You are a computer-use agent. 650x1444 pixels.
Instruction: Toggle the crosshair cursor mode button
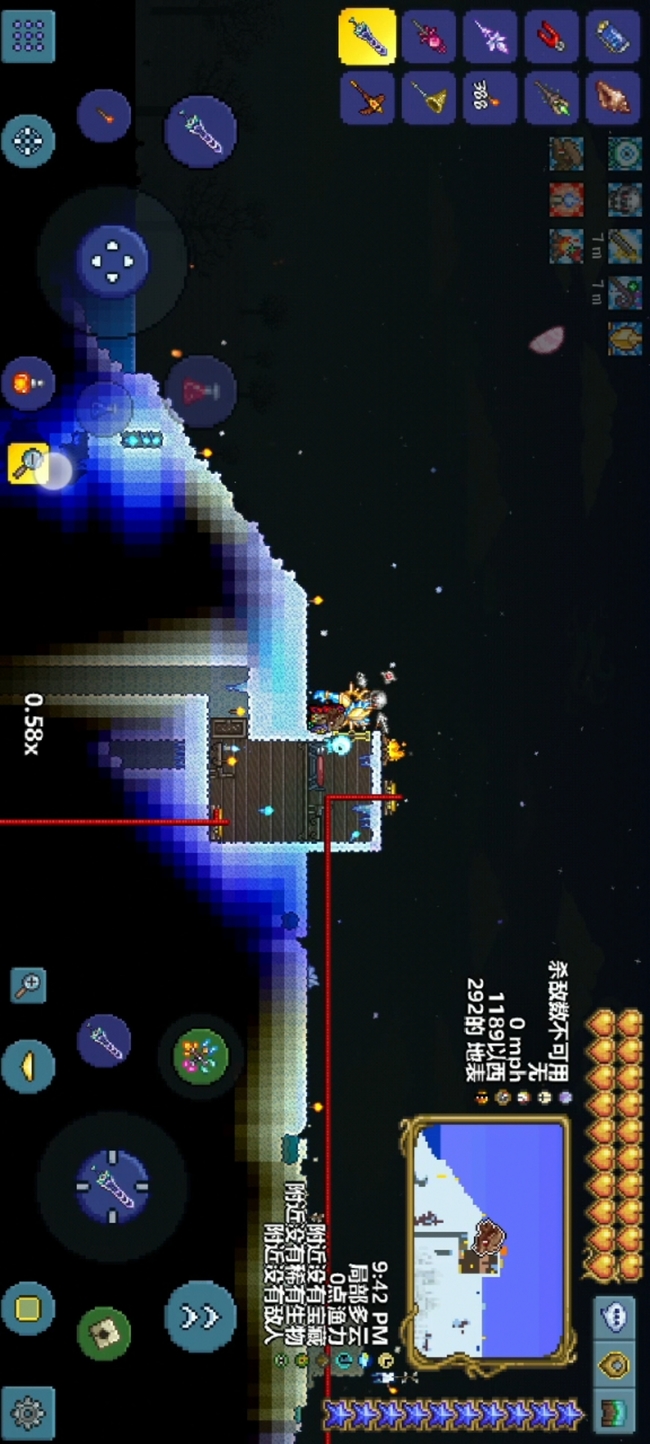[28, 141]
